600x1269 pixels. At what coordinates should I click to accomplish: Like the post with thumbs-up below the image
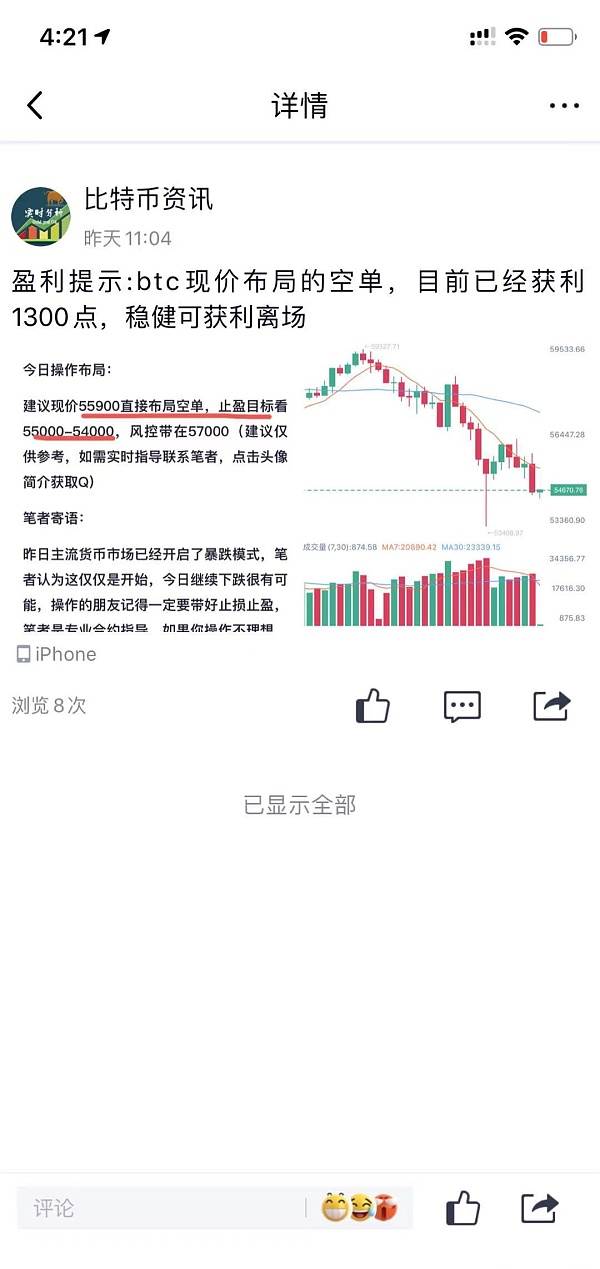pyautogui.click(x=373, y=706)
